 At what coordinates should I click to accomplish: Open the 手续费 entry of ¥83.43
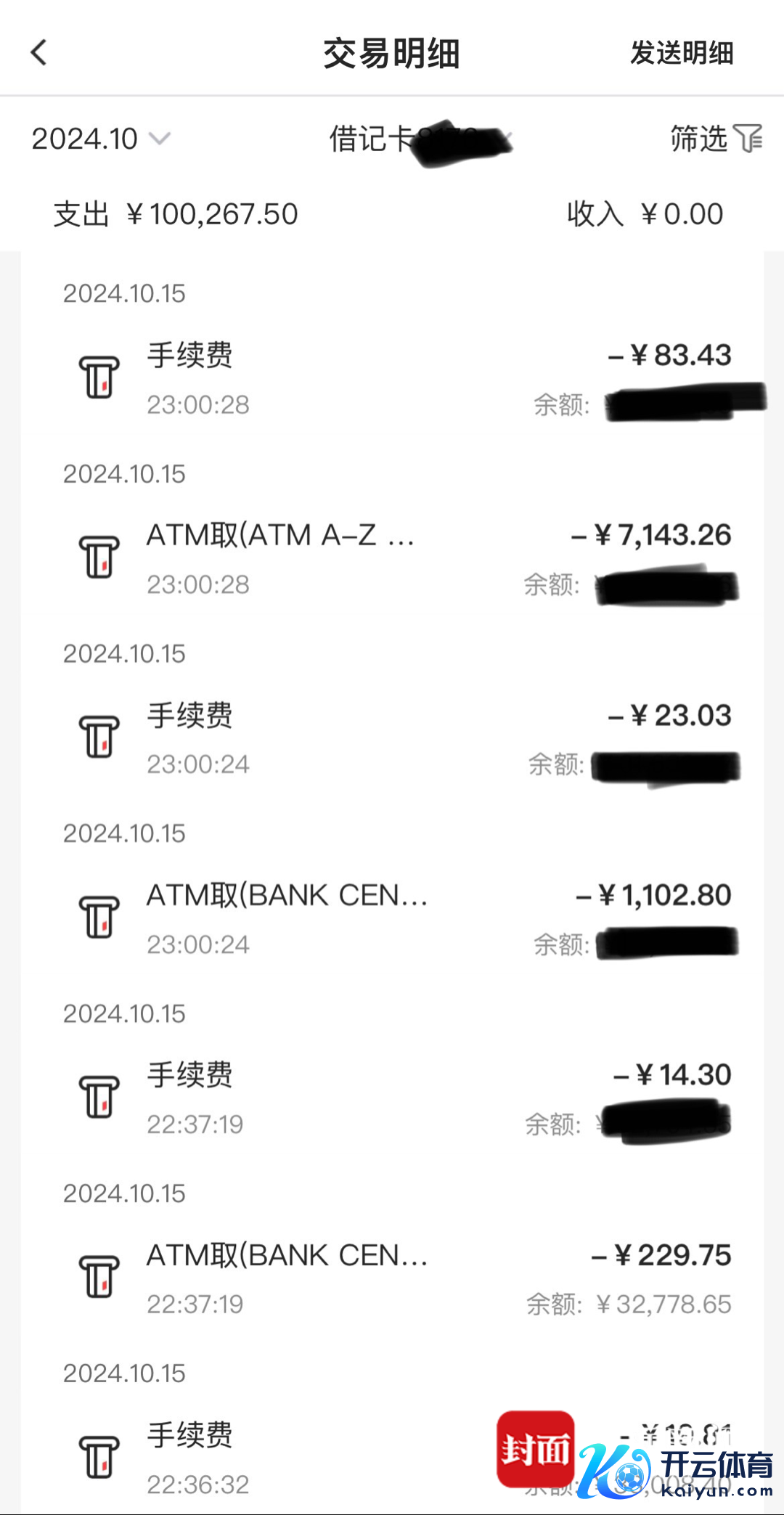(x=392, y=379)
